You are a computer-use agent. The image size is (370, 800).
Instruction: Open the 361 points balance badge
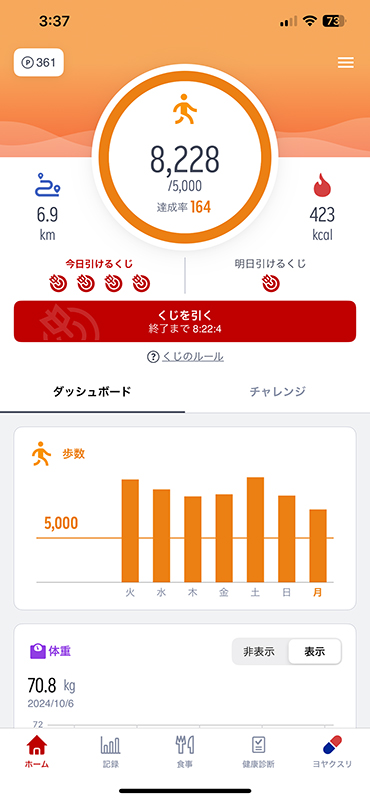[x=39, y=62]
